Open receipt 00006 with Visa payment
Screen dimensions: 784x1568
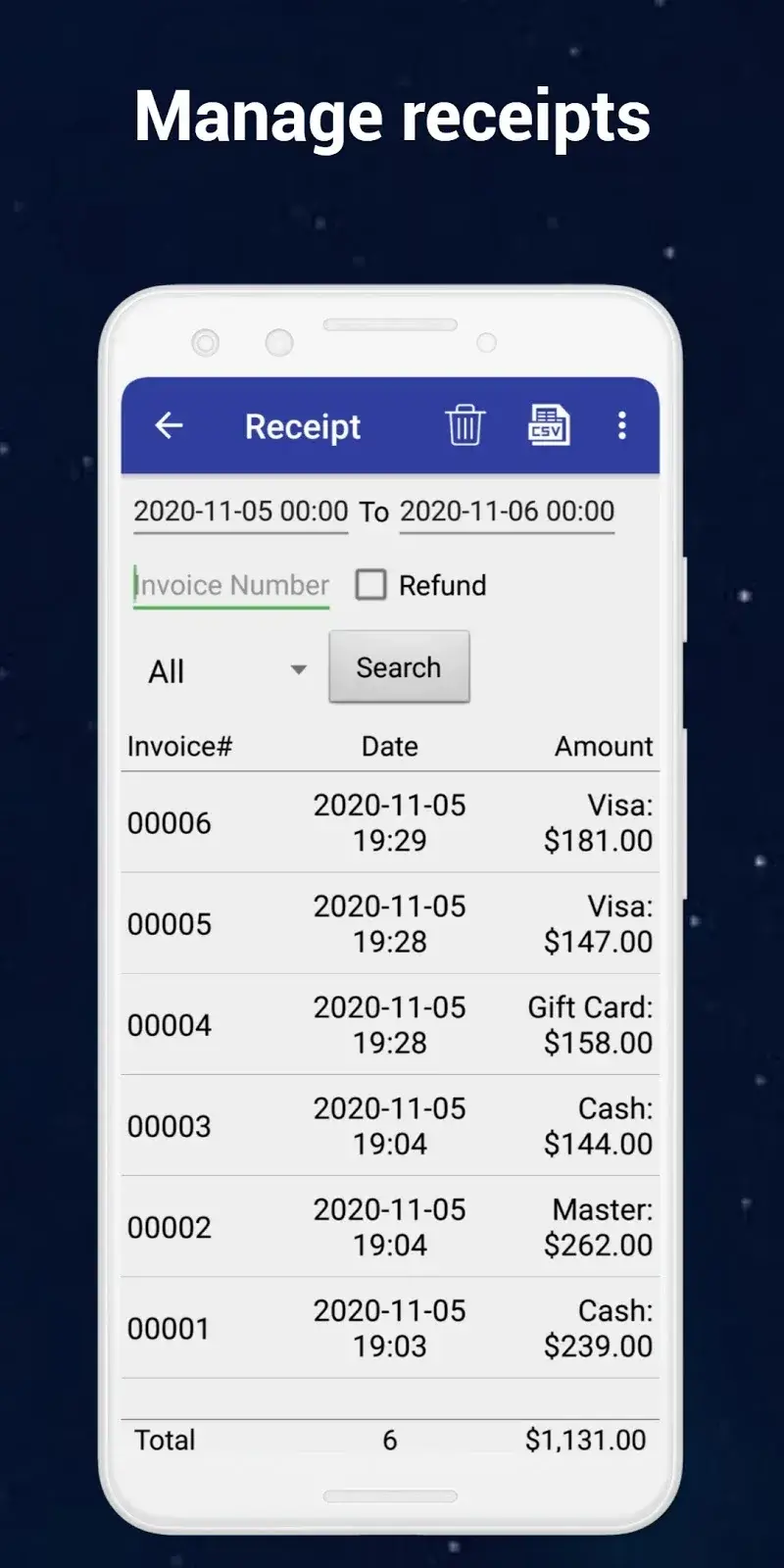pyautogui.click(x=390, y=822)
